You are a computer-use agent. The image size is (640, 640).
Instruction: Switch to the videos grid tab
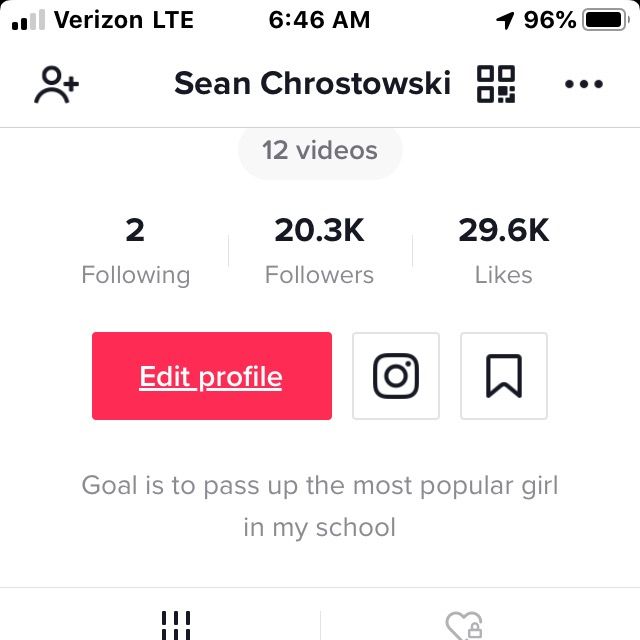pyautogui.click(x=176, y=625)
